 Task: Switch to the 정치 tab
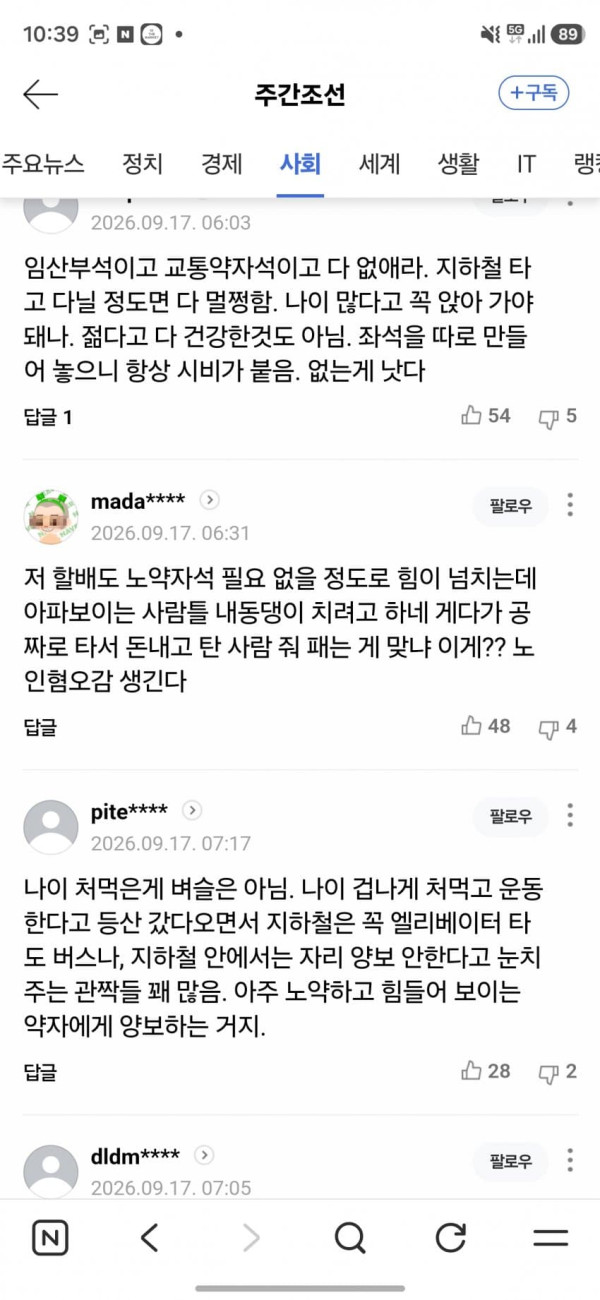(x=142, y=163)
